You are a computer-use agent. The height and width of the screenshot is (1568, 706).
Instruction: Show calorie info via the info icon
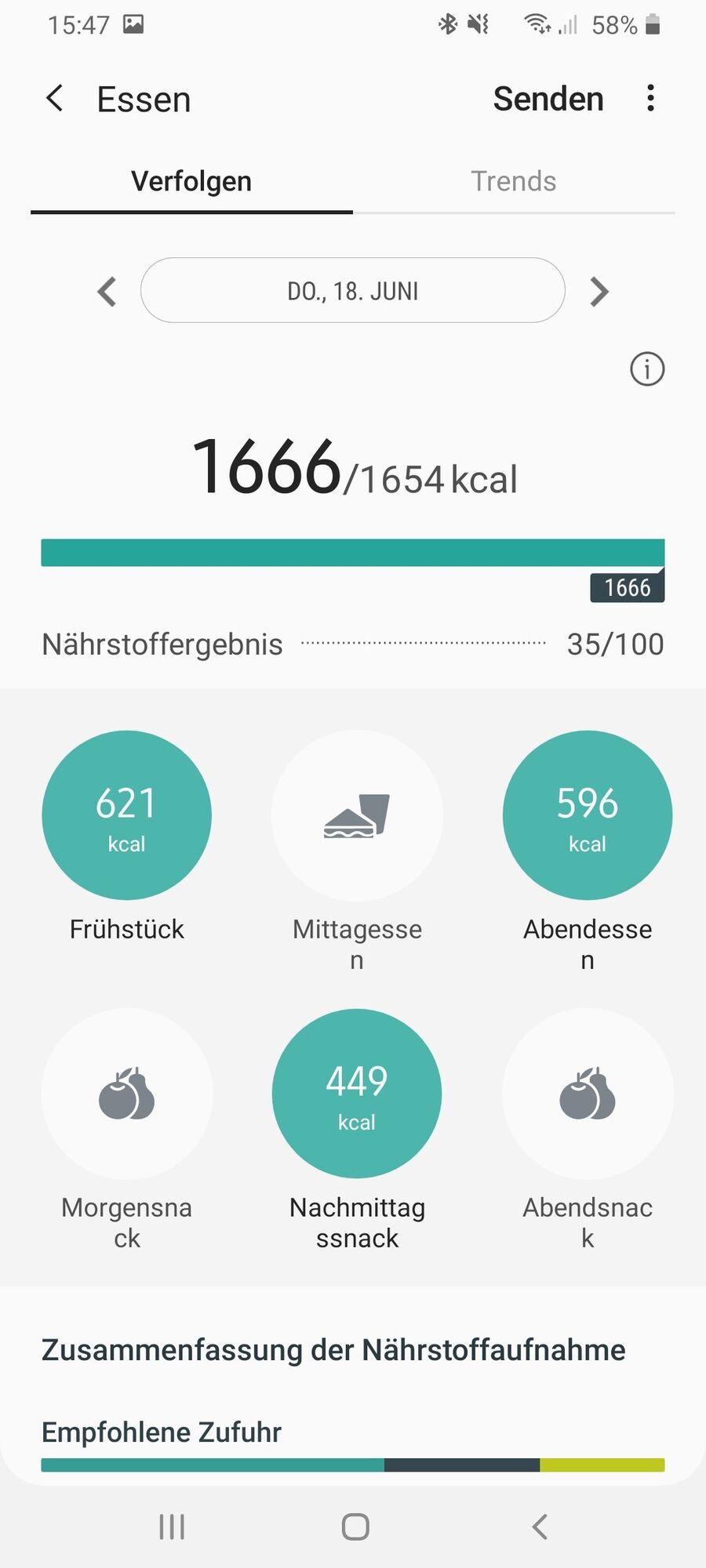pos(647,368)
